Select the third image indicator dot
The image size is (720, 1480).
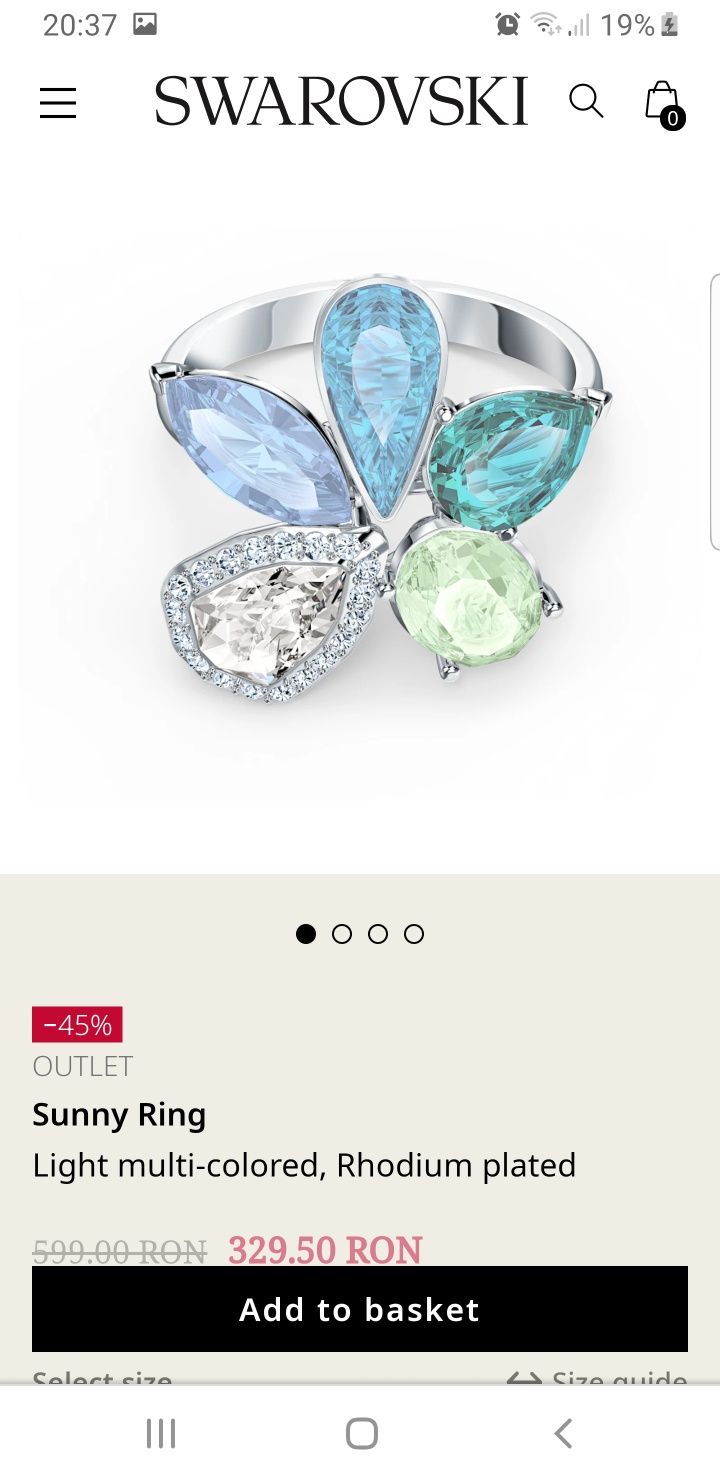378,934
